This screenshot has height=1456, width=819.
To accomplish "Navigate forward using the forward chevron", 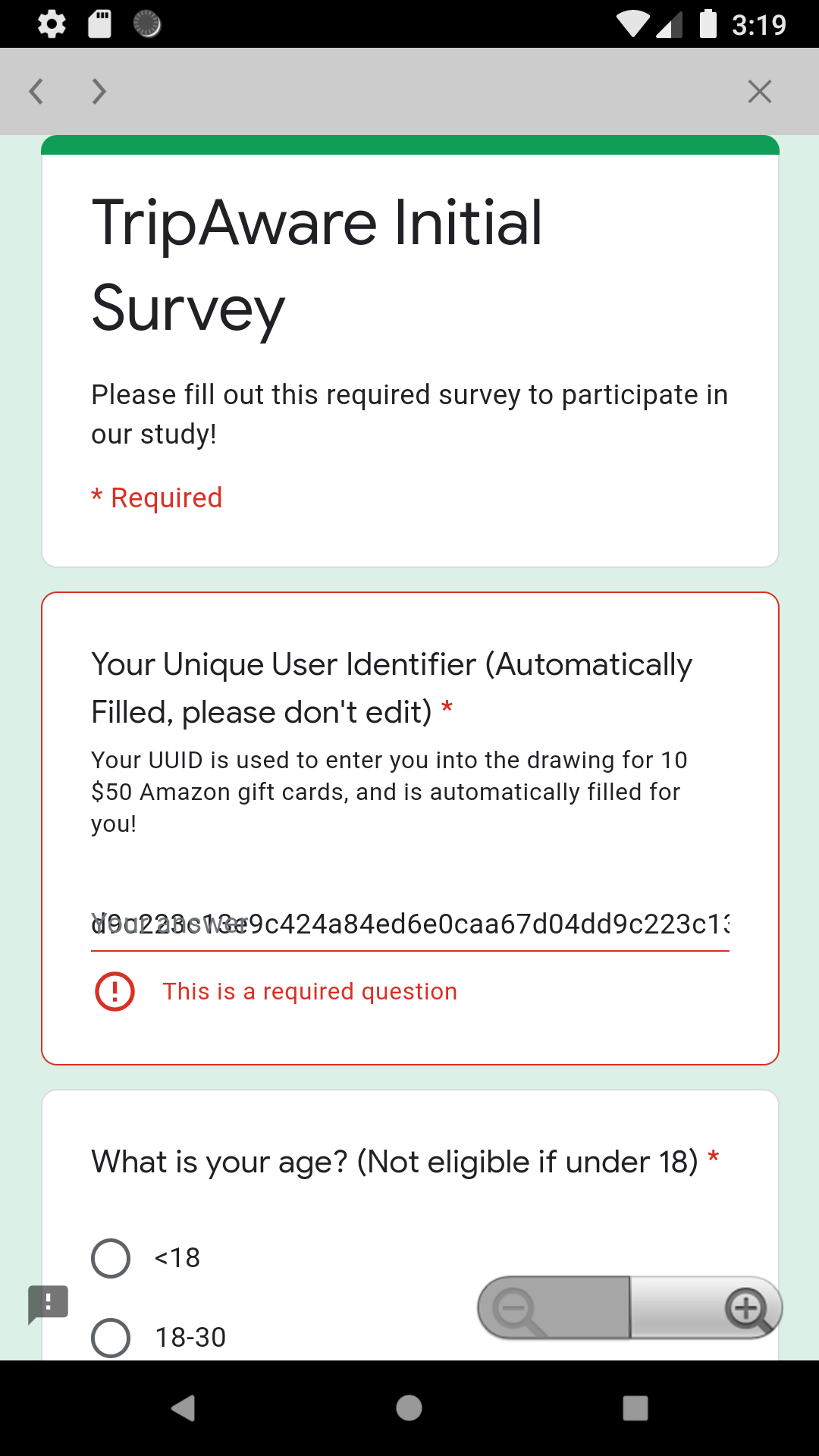I will pos(99,91).
